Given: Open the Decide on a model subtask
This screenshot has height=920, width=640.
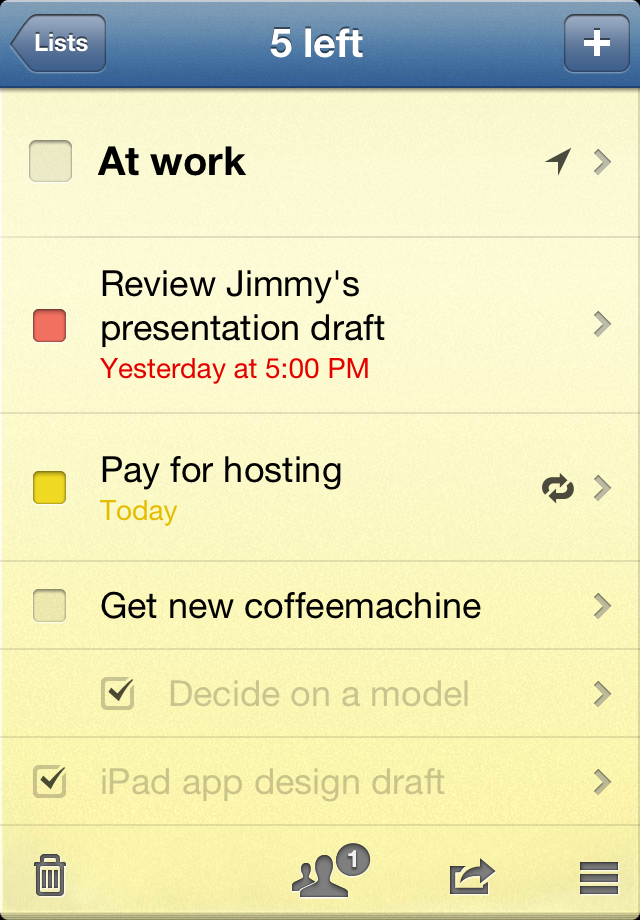Looking at the screenshot, I should coord(601,693).
